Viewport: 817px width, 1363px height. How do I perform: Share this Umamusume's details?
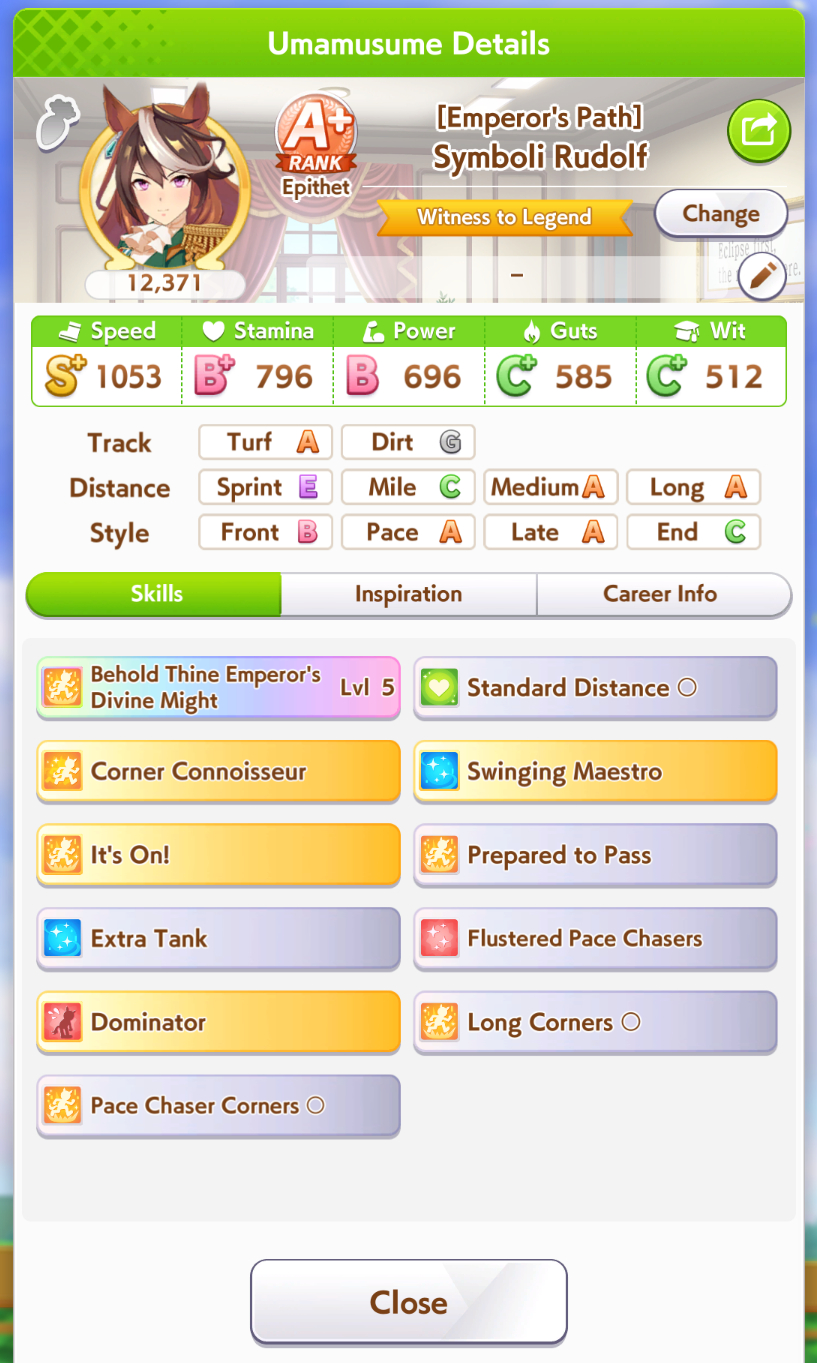759,130
